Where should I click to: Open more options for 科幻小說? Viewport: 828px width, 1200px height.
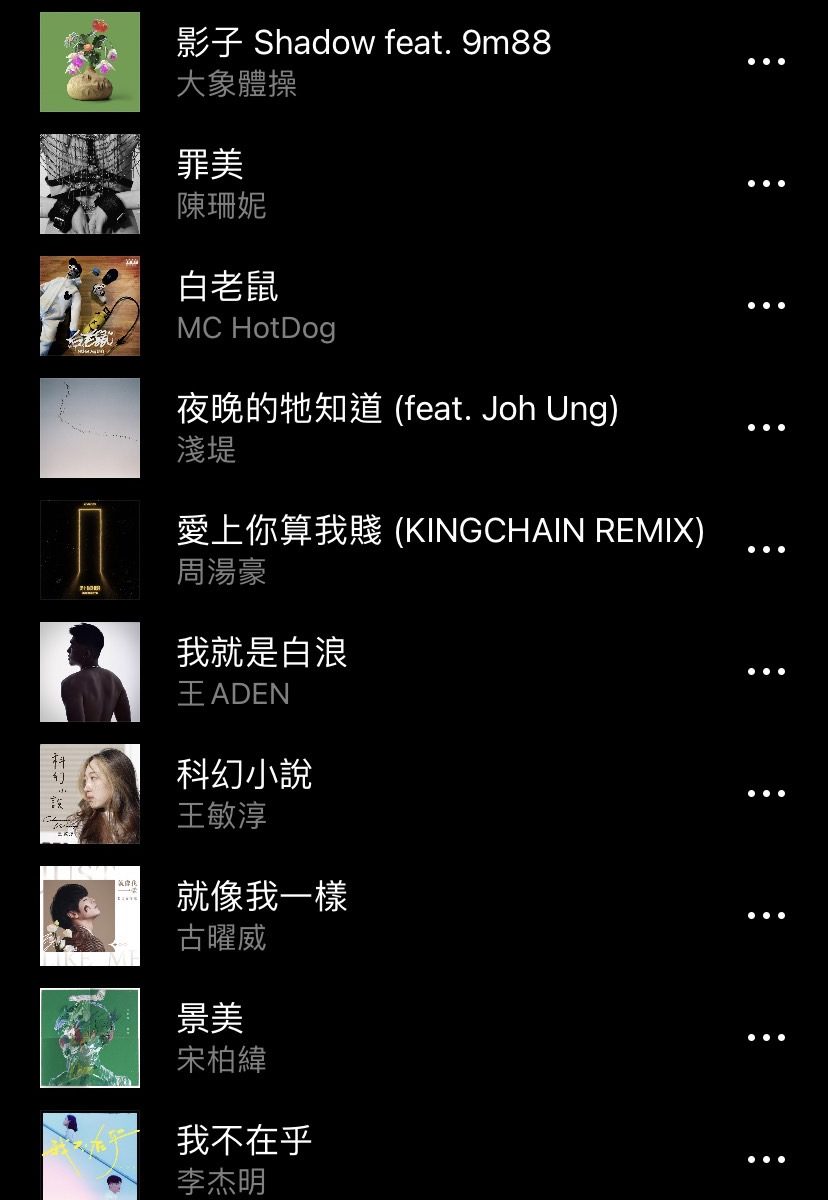click(x=766, y=794)
